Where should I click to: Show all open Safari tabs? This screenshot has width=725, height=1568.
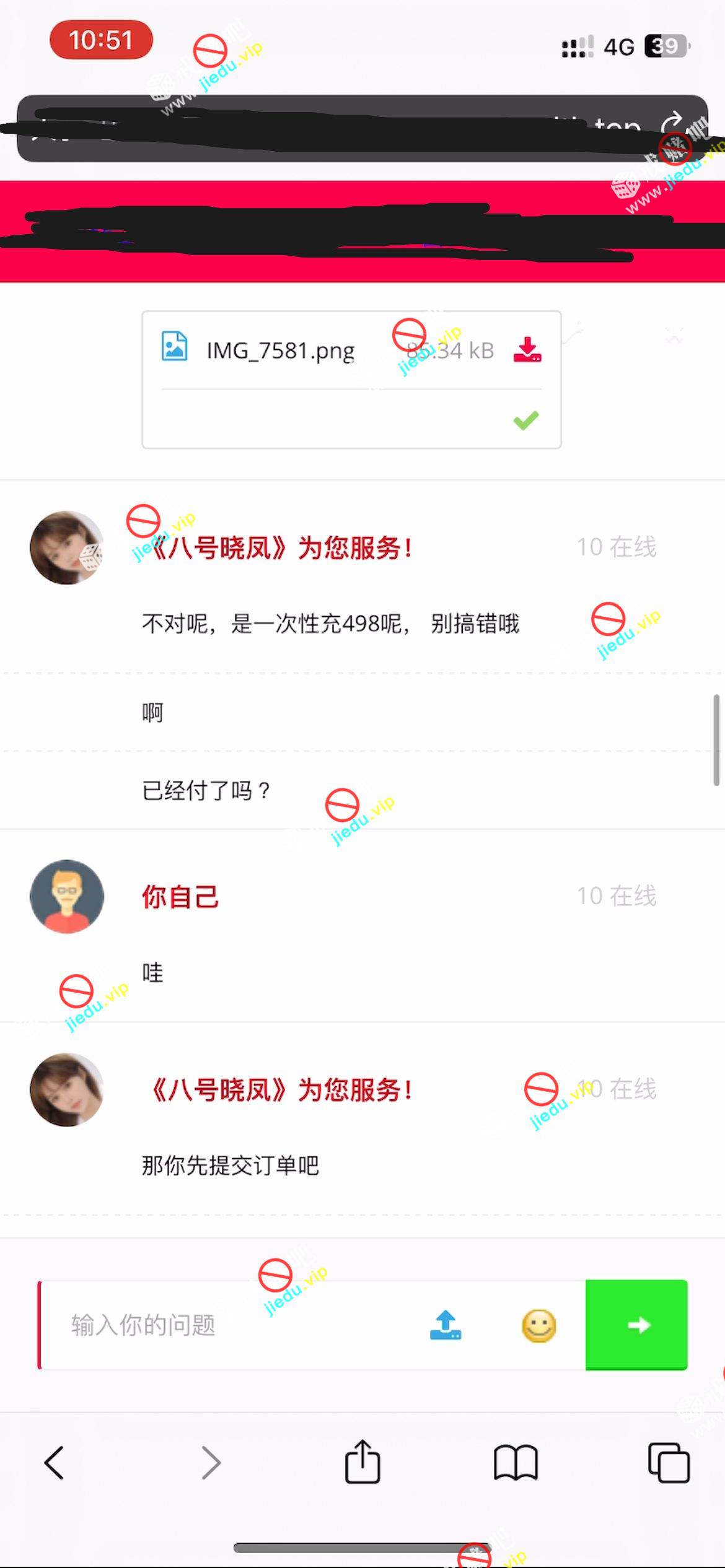(669, 1463)
